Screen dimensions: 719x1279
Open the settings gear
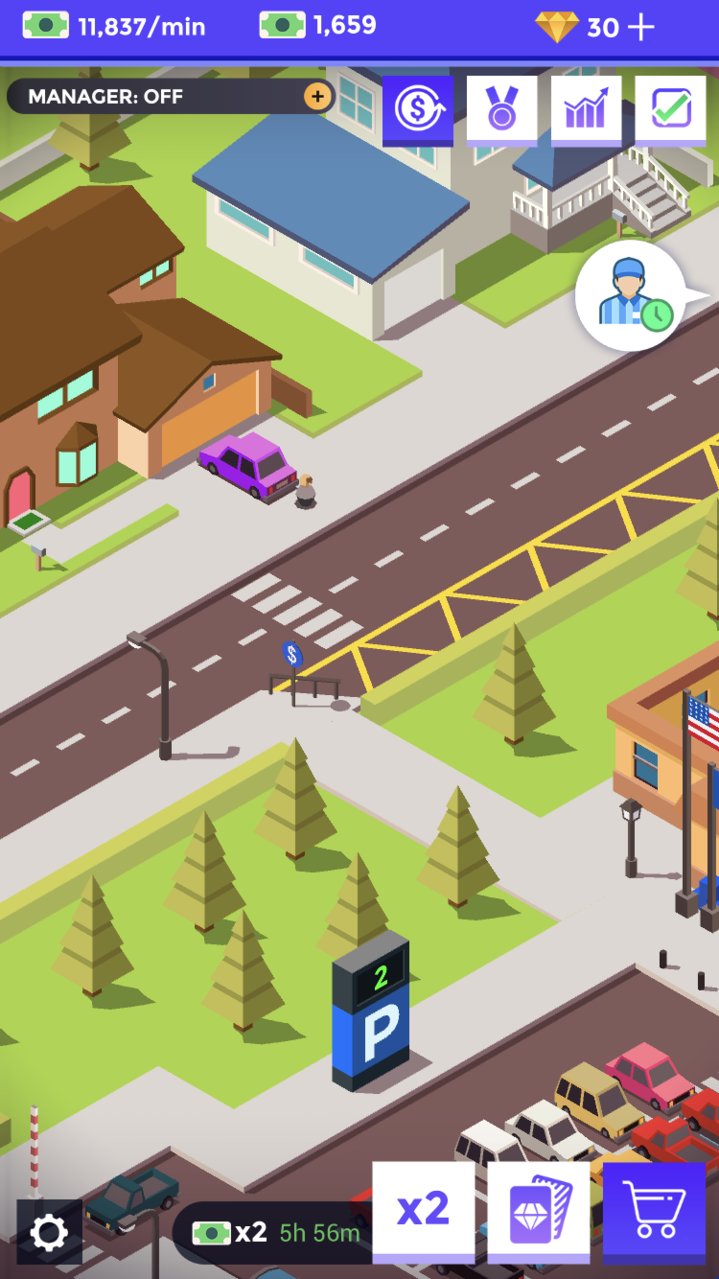49,1232
